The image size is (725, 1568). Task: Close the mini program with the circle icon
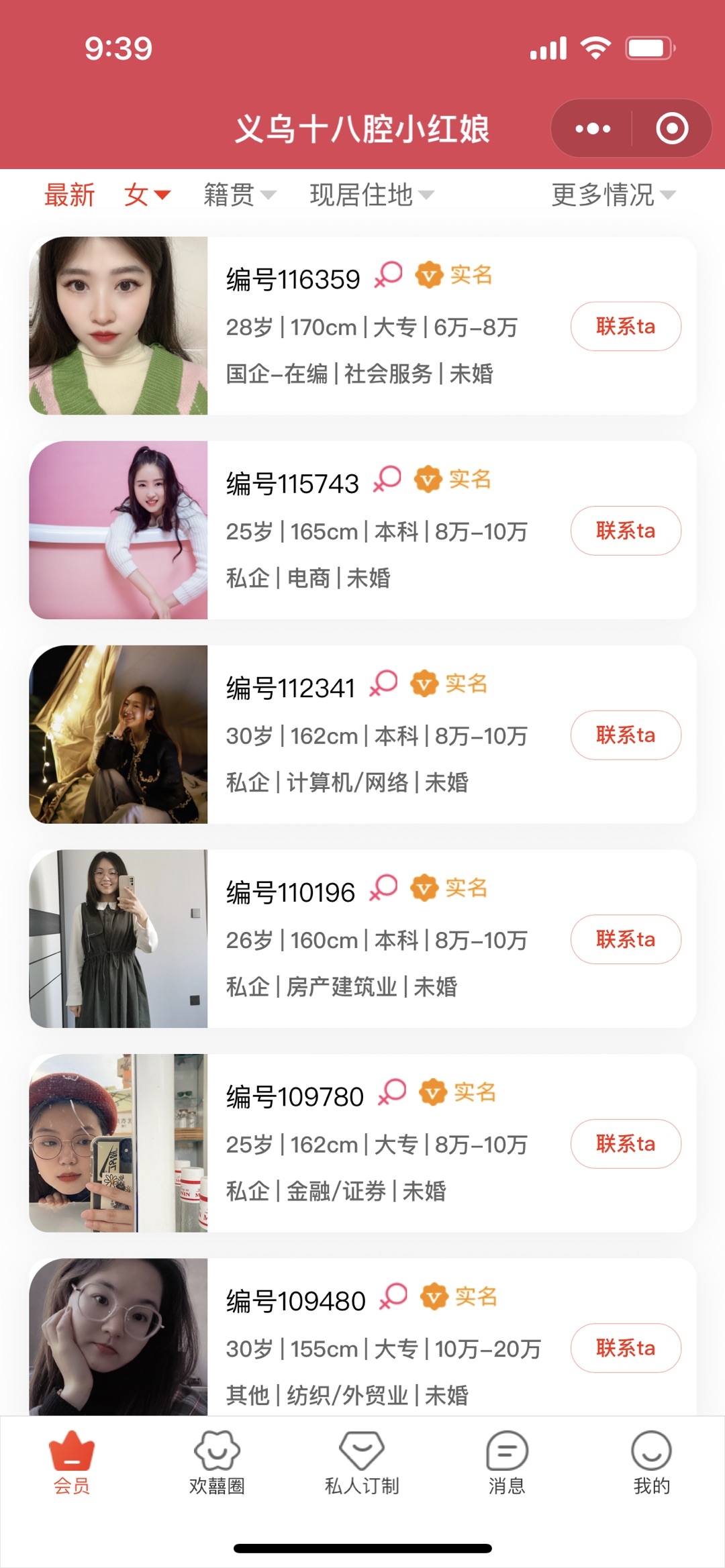[x=672, y=129]
